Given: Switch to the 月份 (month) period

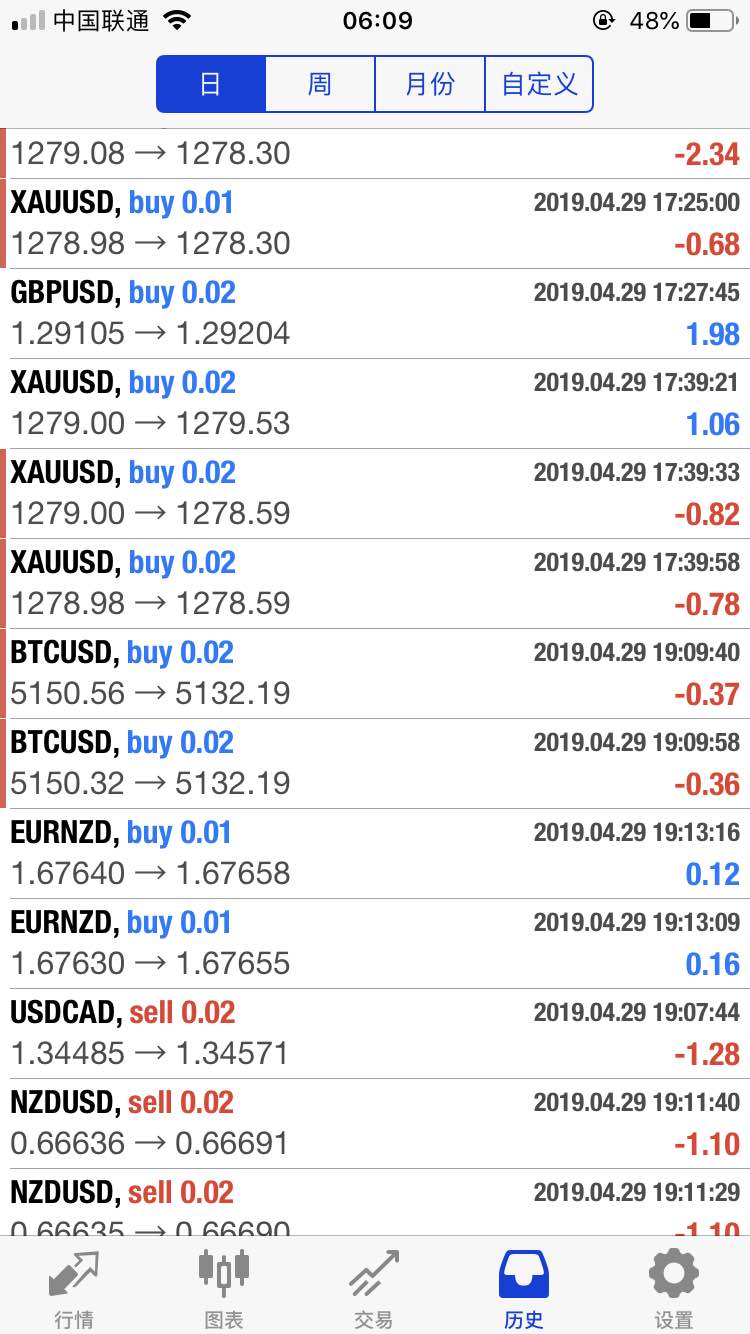Looking at the screenshot, I should [430, 84].
